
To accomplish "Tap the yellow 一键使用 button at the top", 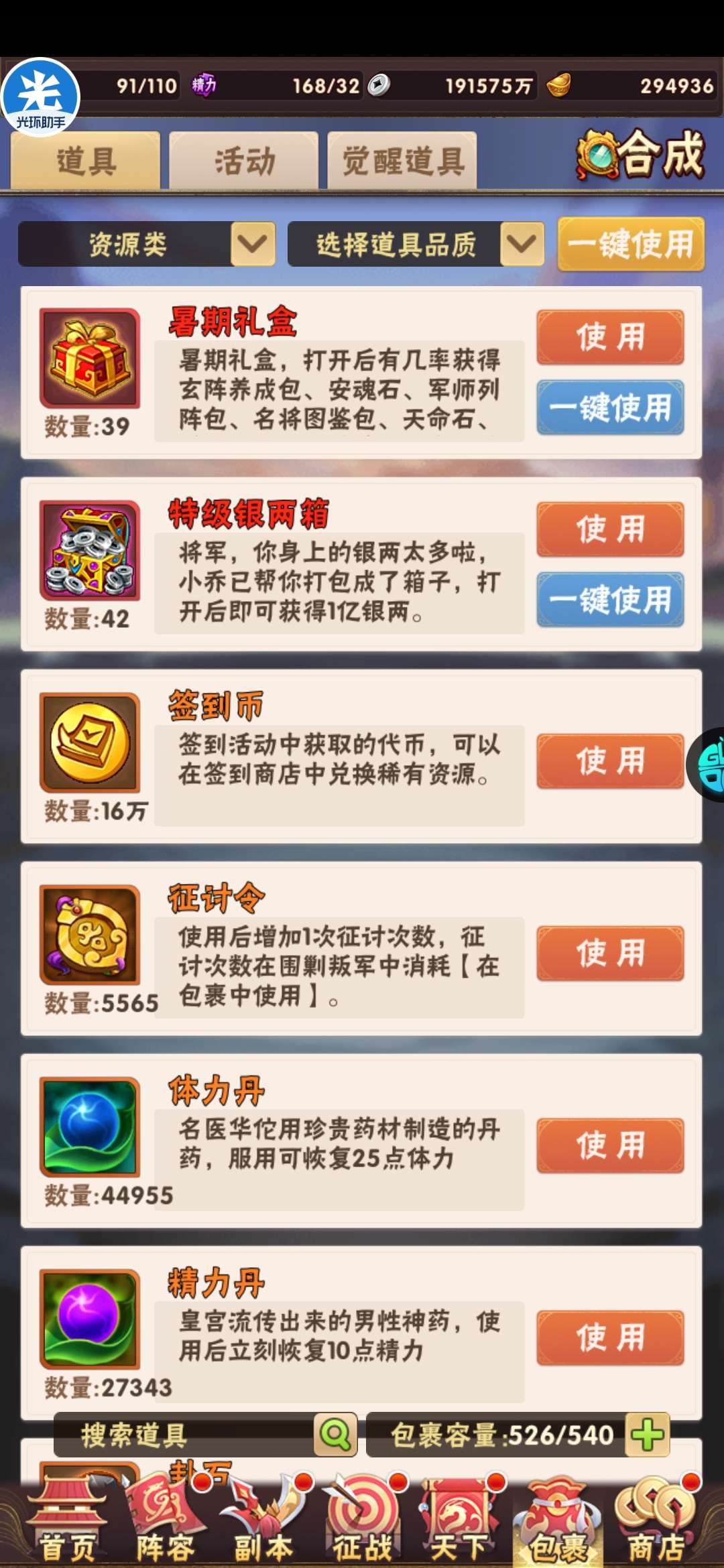I will [x=631, y=244].
